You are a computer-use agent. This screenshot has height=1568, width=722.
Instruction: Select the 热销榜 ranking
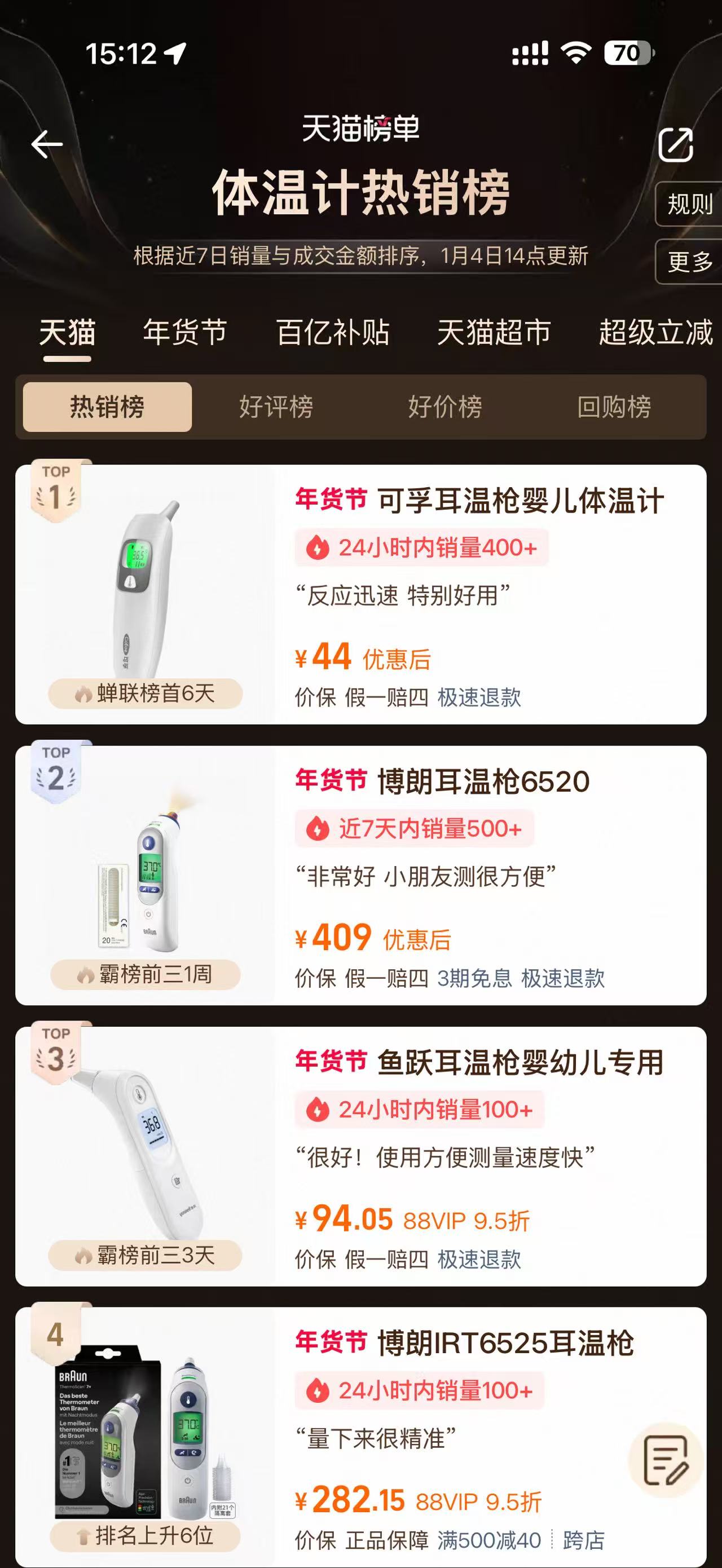click(107, 407)
